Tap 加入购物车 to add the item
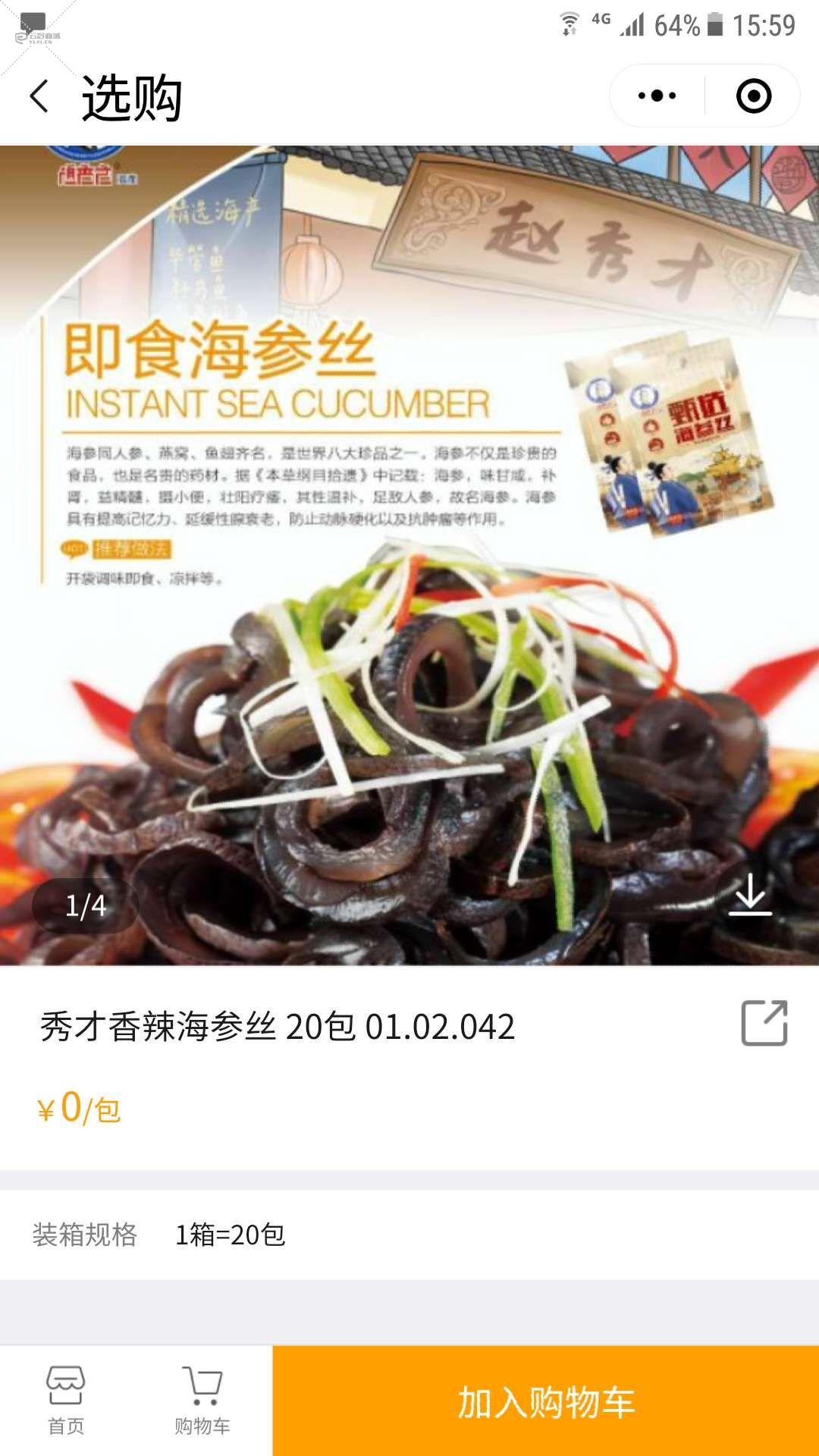This screenshot has height=1456, width=819. click(x=546, y=1401)
